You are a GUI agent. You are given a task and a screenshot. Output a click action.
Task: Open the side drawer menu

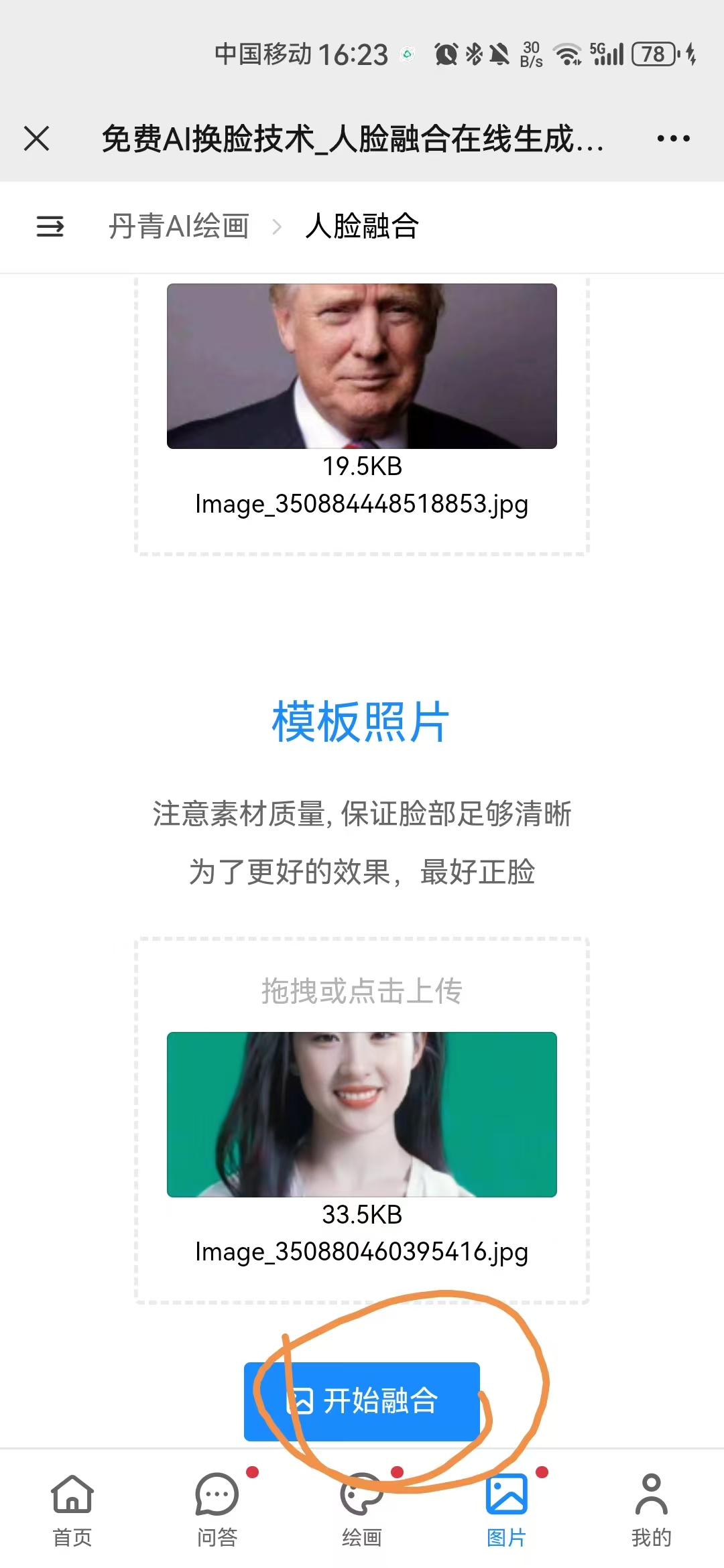click(x=50, y=226)
